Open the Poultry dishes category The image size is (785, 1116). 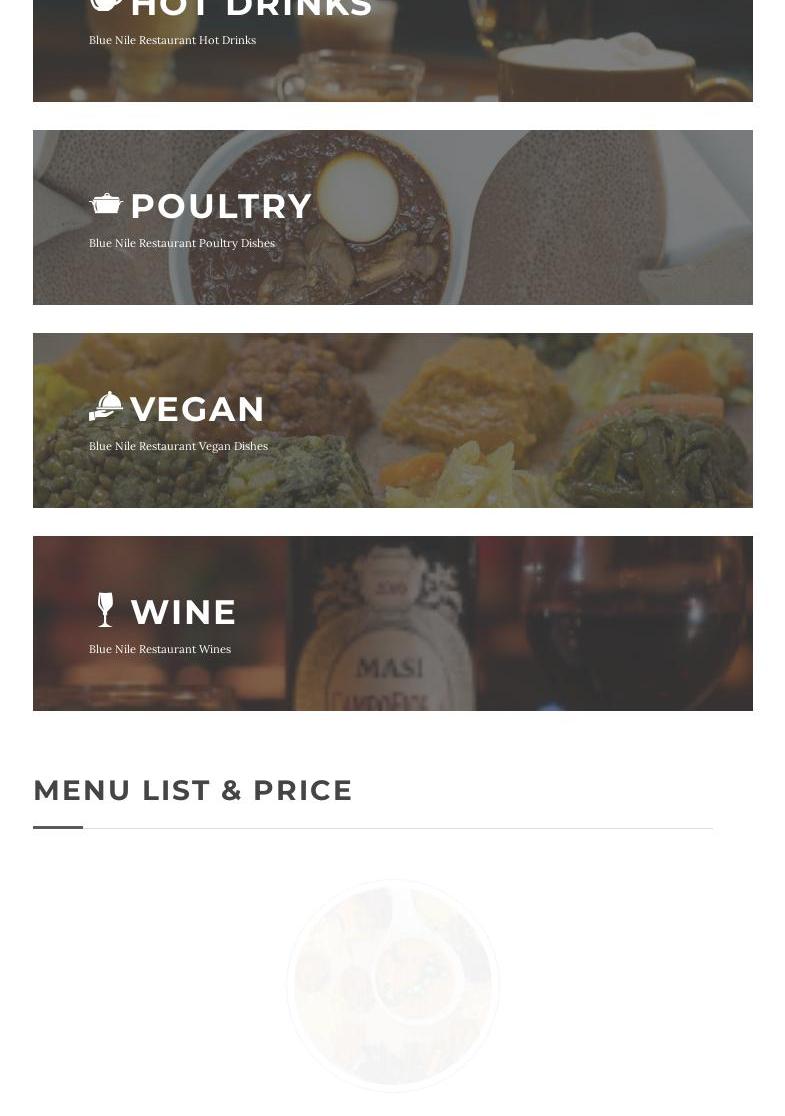tap(221, 207)
